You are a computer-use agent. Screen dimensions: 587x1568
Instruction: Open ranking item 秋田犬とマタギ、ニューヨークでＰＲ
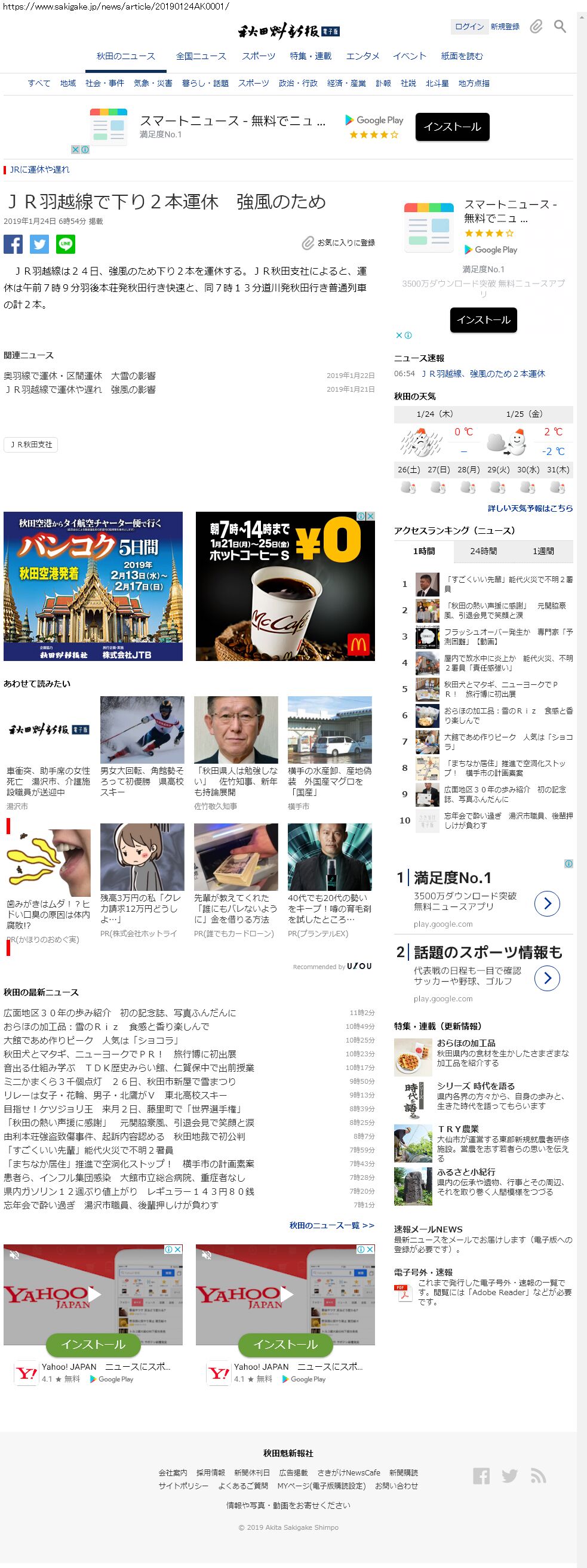499,689
